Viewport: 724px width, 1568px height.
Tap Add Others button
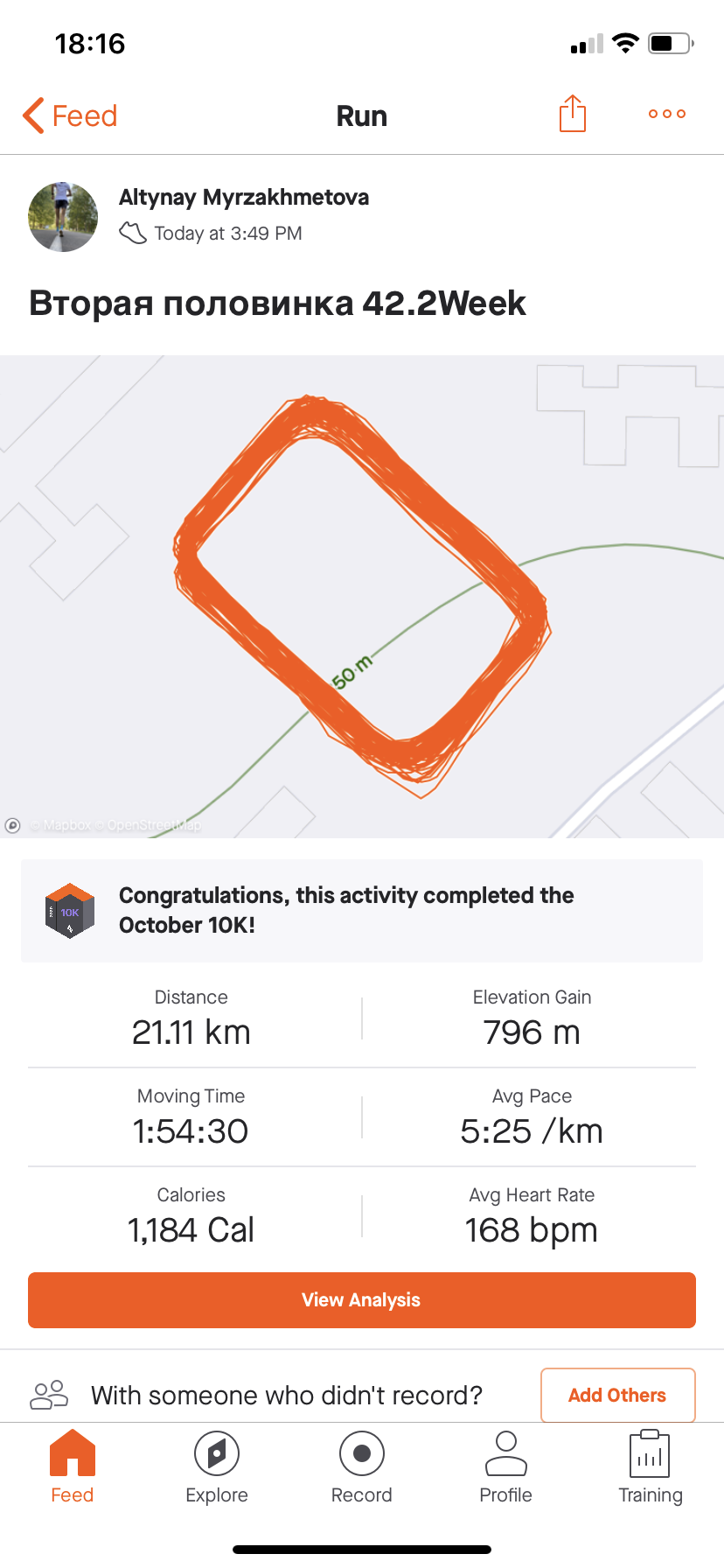point(617,1395)
